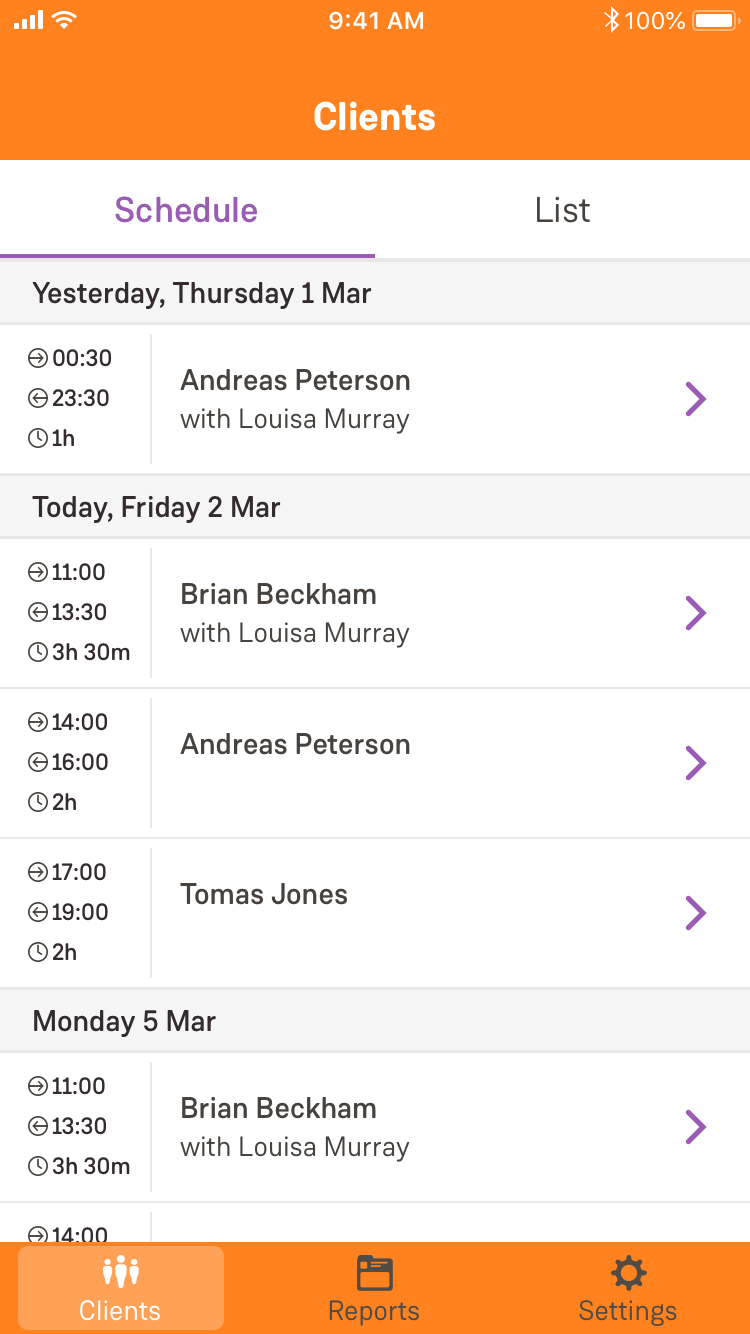
Task: Open the Tomas Jones 17:00 appointment
Action: click(x=375, y=913)
